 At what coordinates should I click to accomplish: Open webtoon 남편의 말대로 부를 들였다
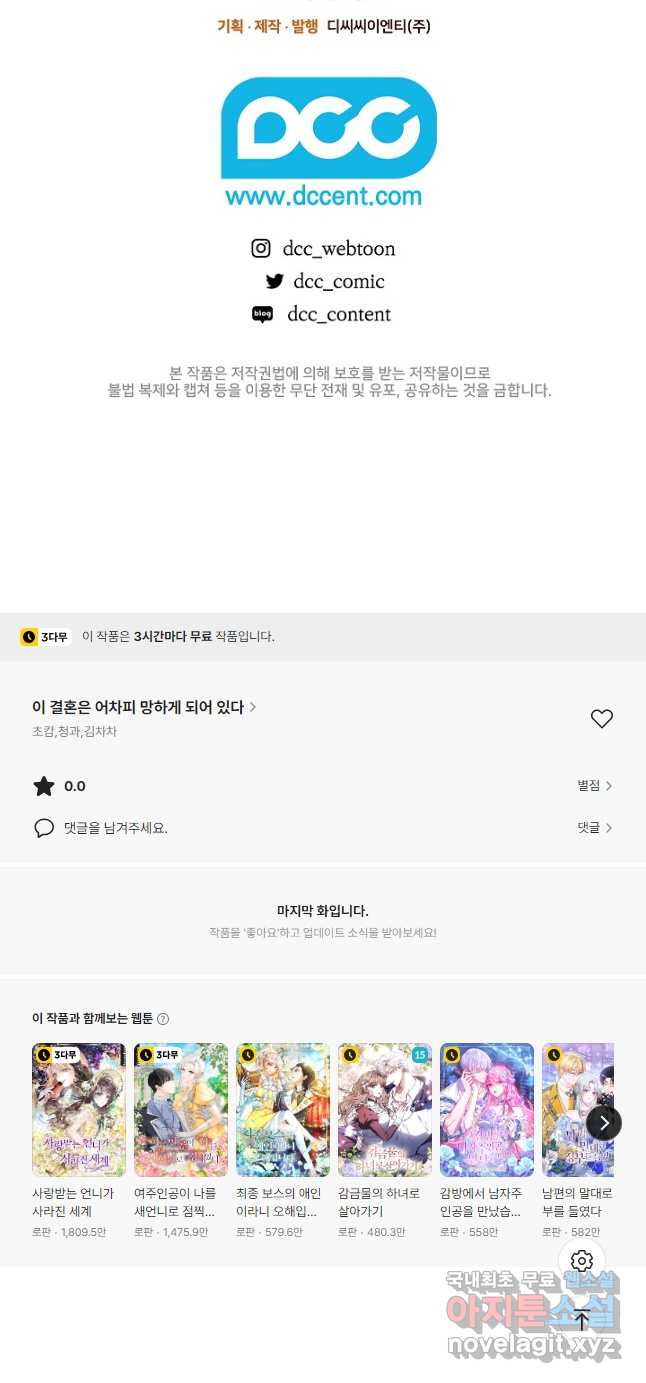coord(574,1110)
